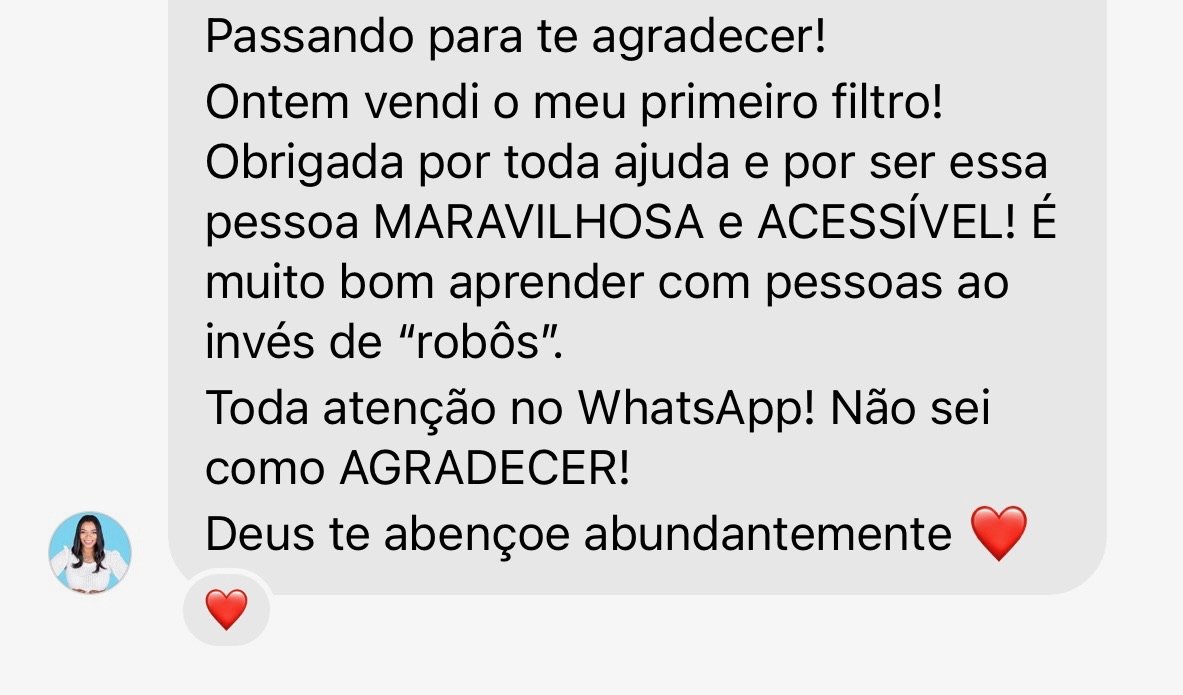Tap the heart reaction under the message
The height and width of the screenshot is (695, 1183).
click(226, 609)
